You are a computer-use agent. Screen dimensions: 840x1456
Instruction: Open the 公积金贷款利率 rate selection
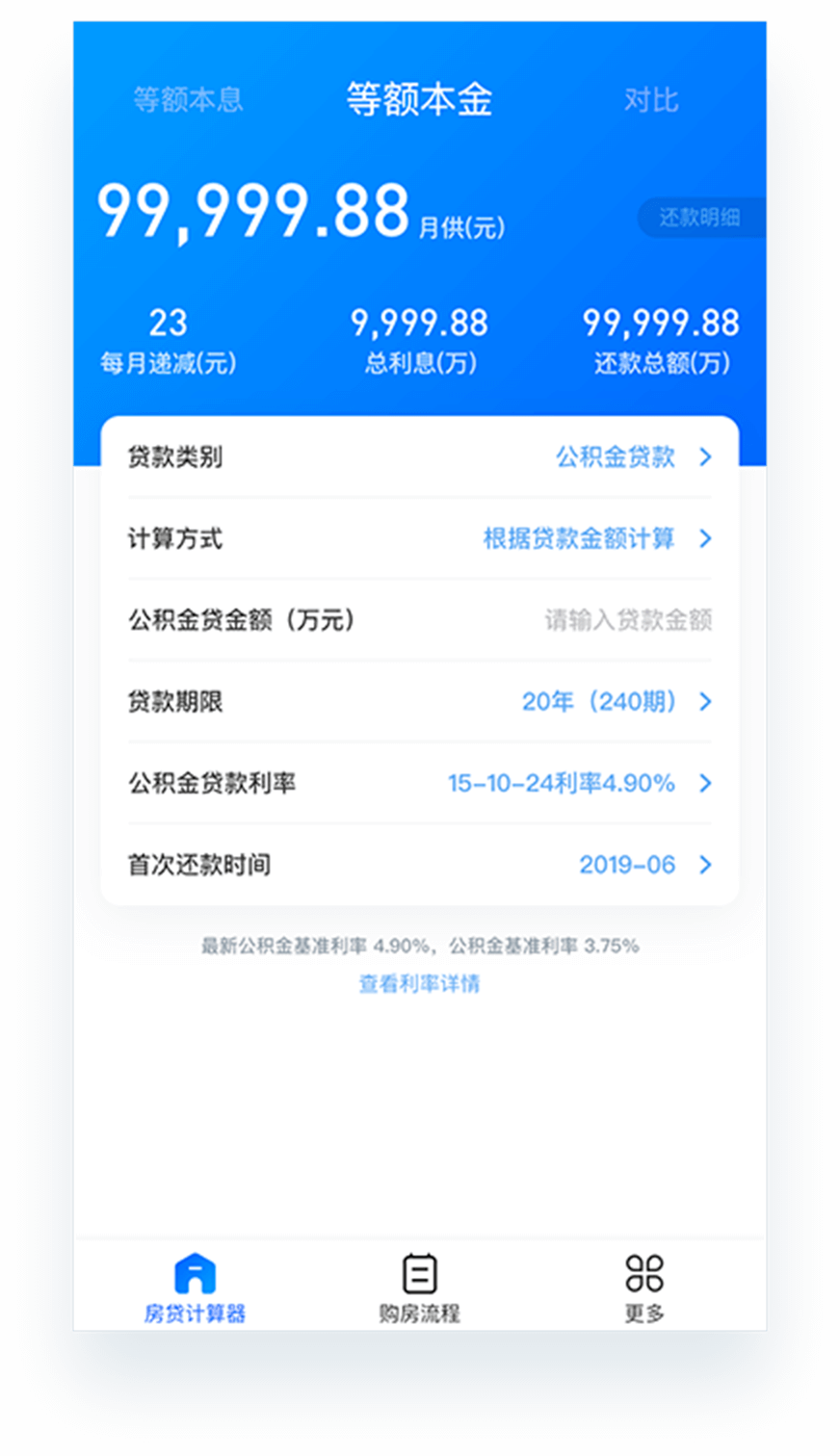[x=419, y=783]
